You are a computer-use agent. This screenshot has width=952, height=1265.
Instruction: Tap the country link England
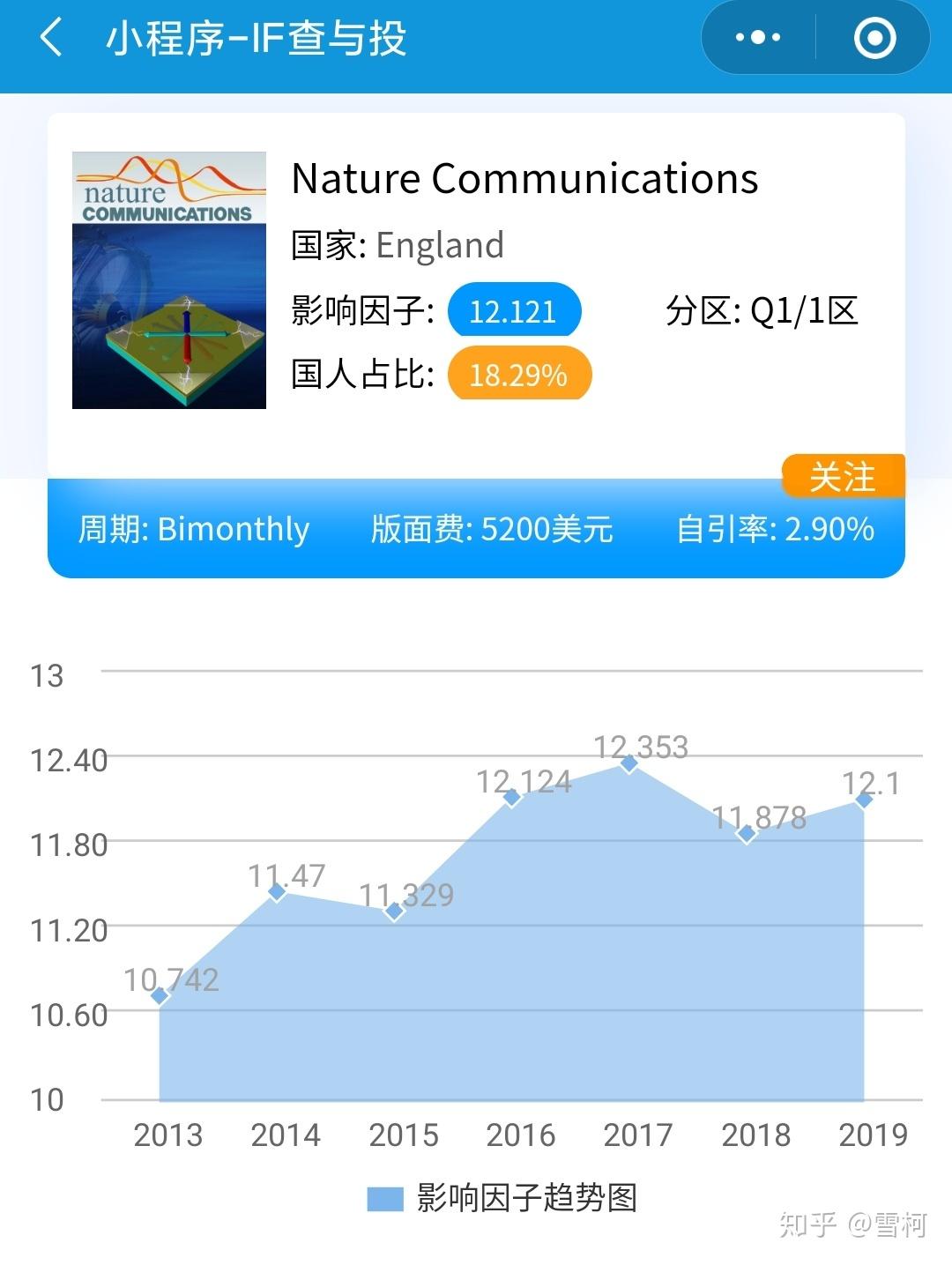(x=439, y=245)
